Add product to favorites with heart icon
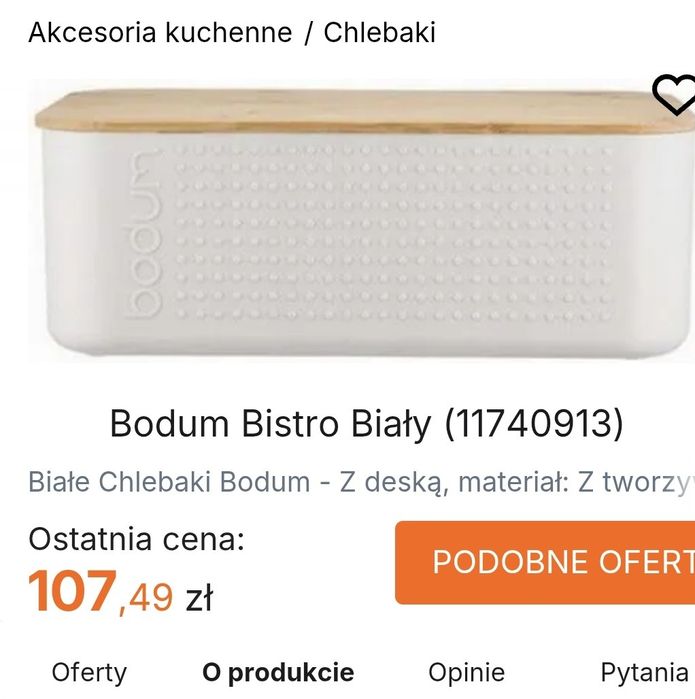Viewport: 695px width, 699px height. pyautogui.click(x=674, y=94)
